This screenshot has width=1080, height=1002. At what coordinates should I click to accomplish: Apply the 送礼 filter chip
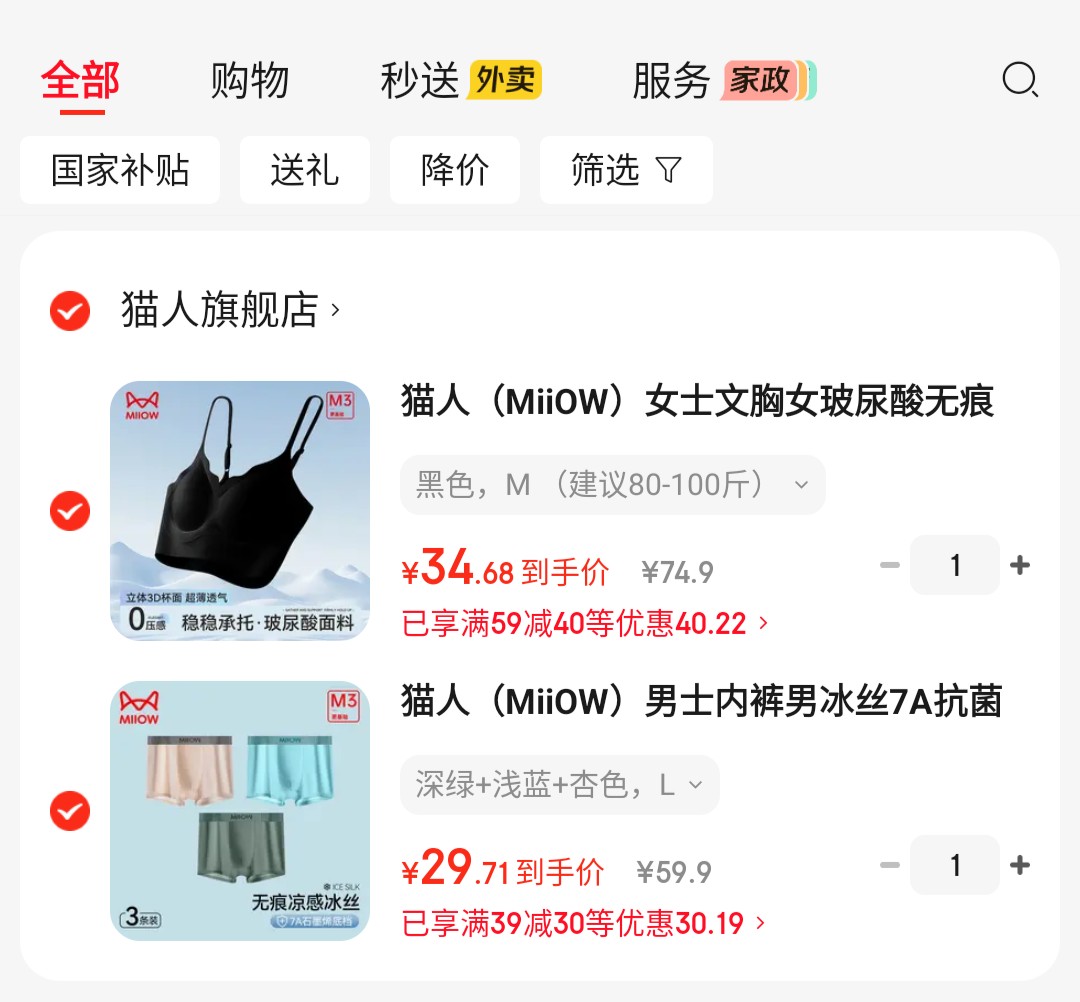pyautogui.click(x=304, y=170)
